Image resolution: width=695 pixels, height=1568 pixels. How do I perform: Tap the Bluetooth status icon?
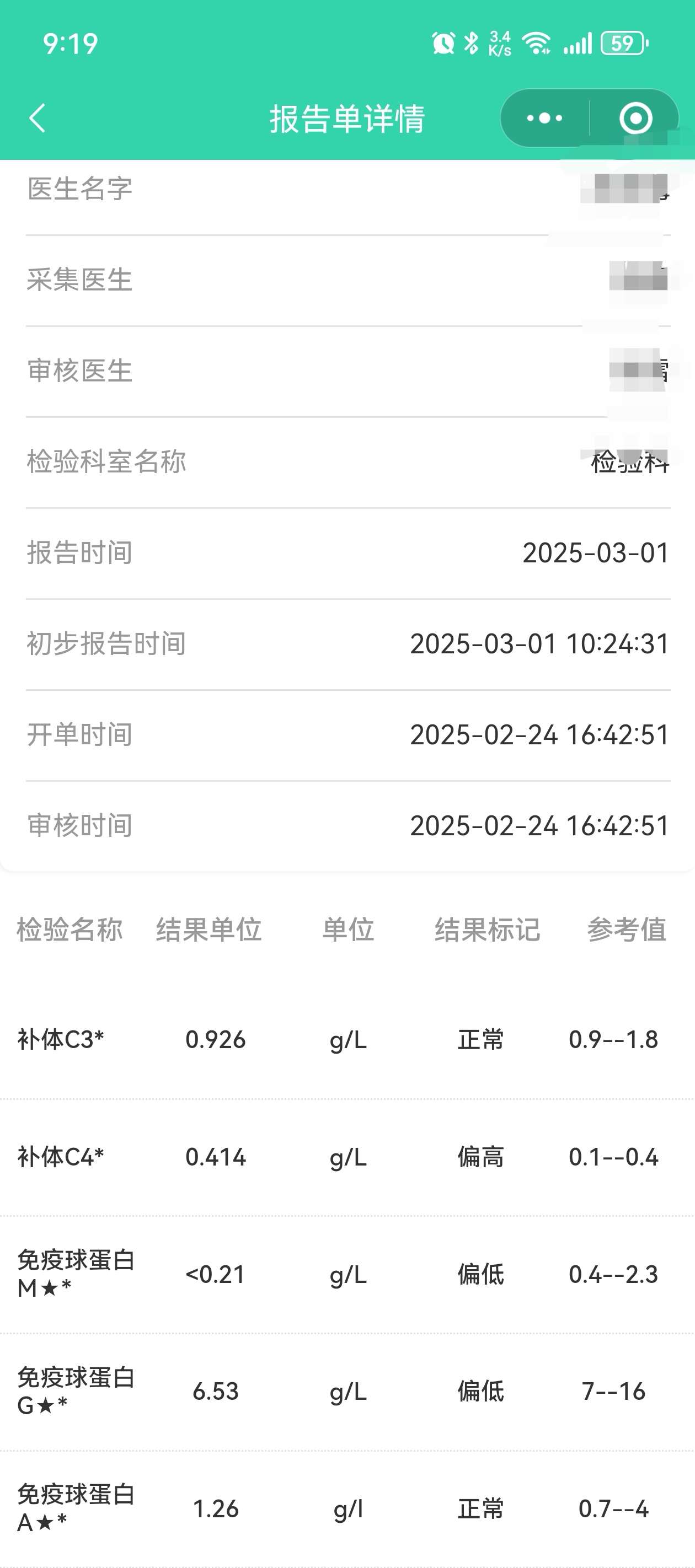pos(471,41)
